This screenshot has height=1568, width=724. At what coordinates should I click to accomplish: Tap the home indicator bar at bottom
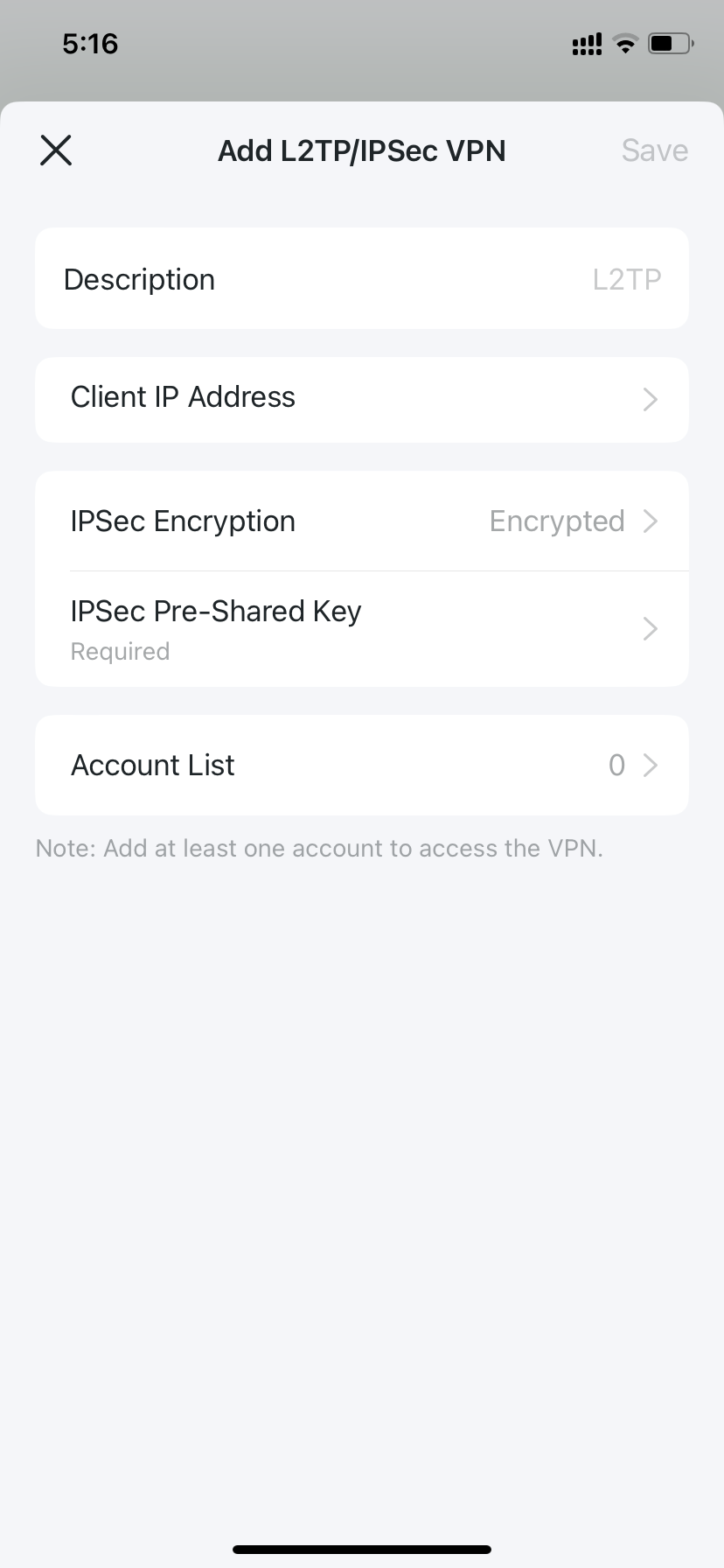click(362, 1549)
